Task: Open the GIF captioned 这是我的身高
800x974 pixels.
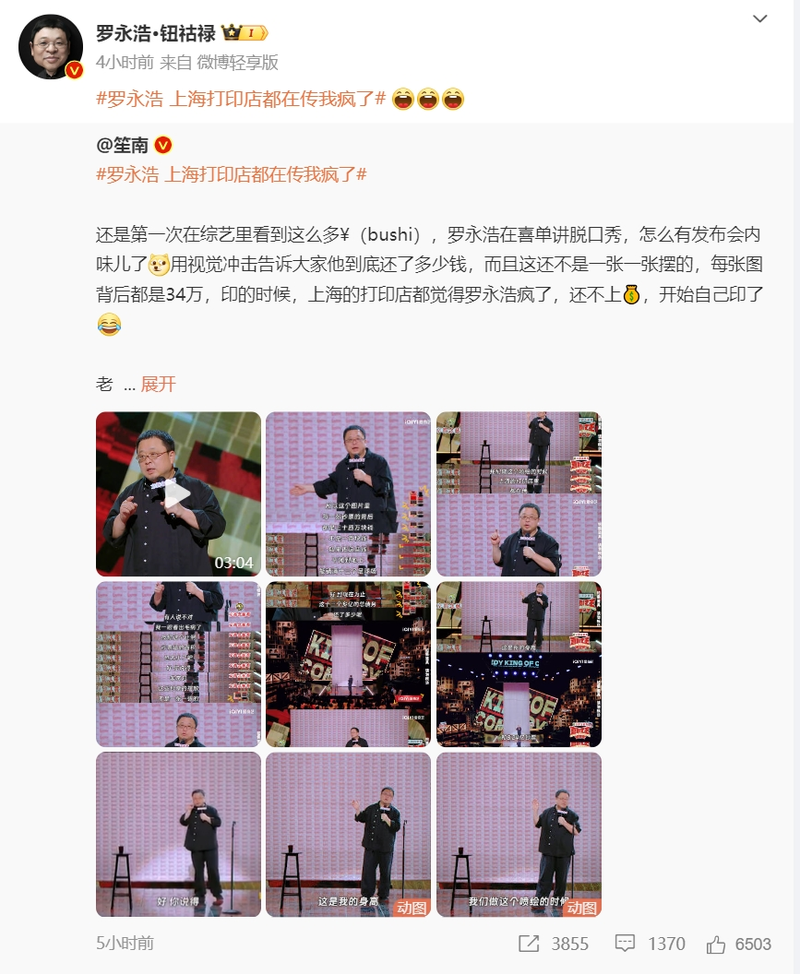Action: point(348,834)
